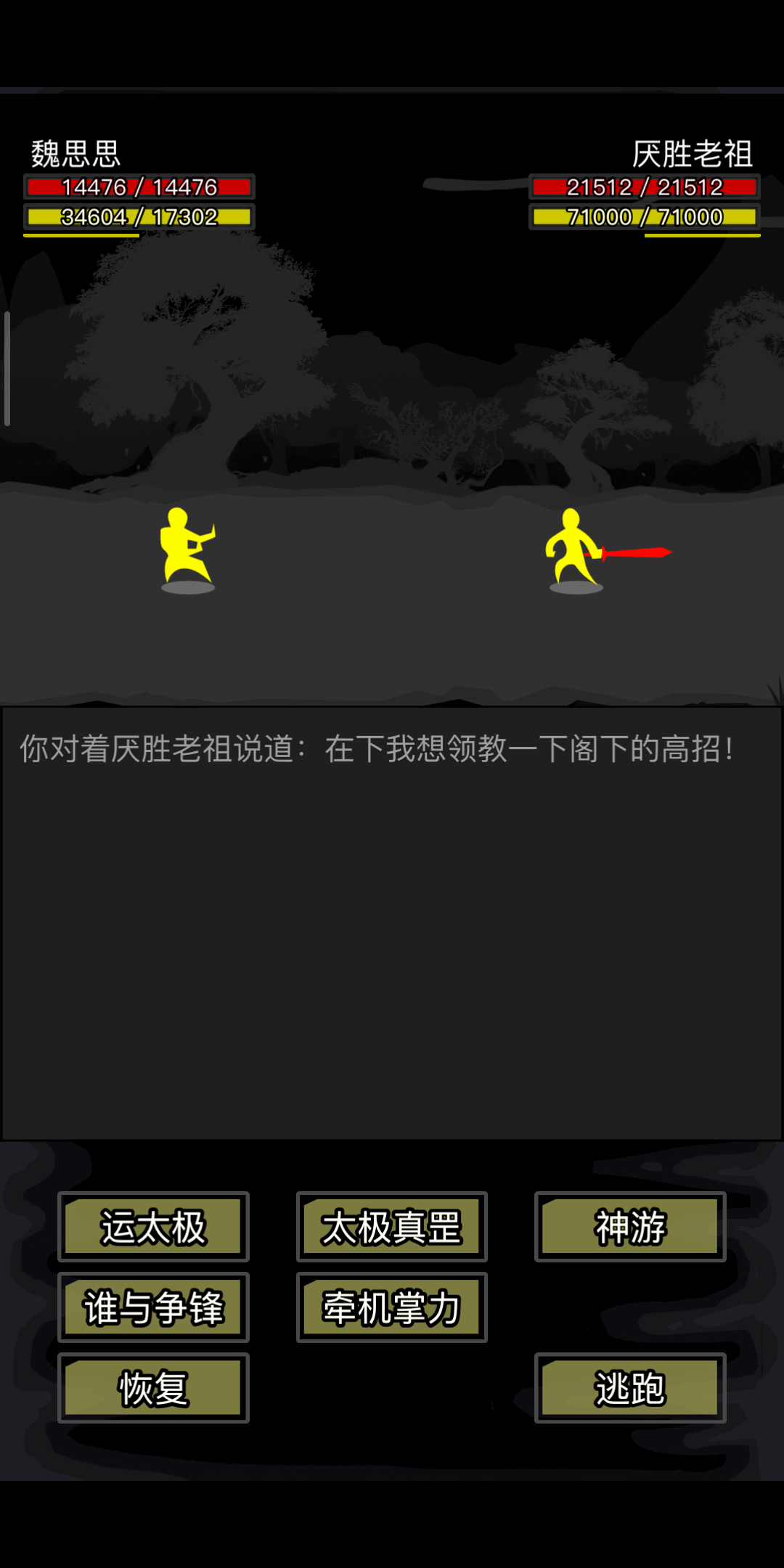The width and height of the screenshot is (784, 1568).
Task: Cast the 太极真罡 skill
Action: point(391,1227)
